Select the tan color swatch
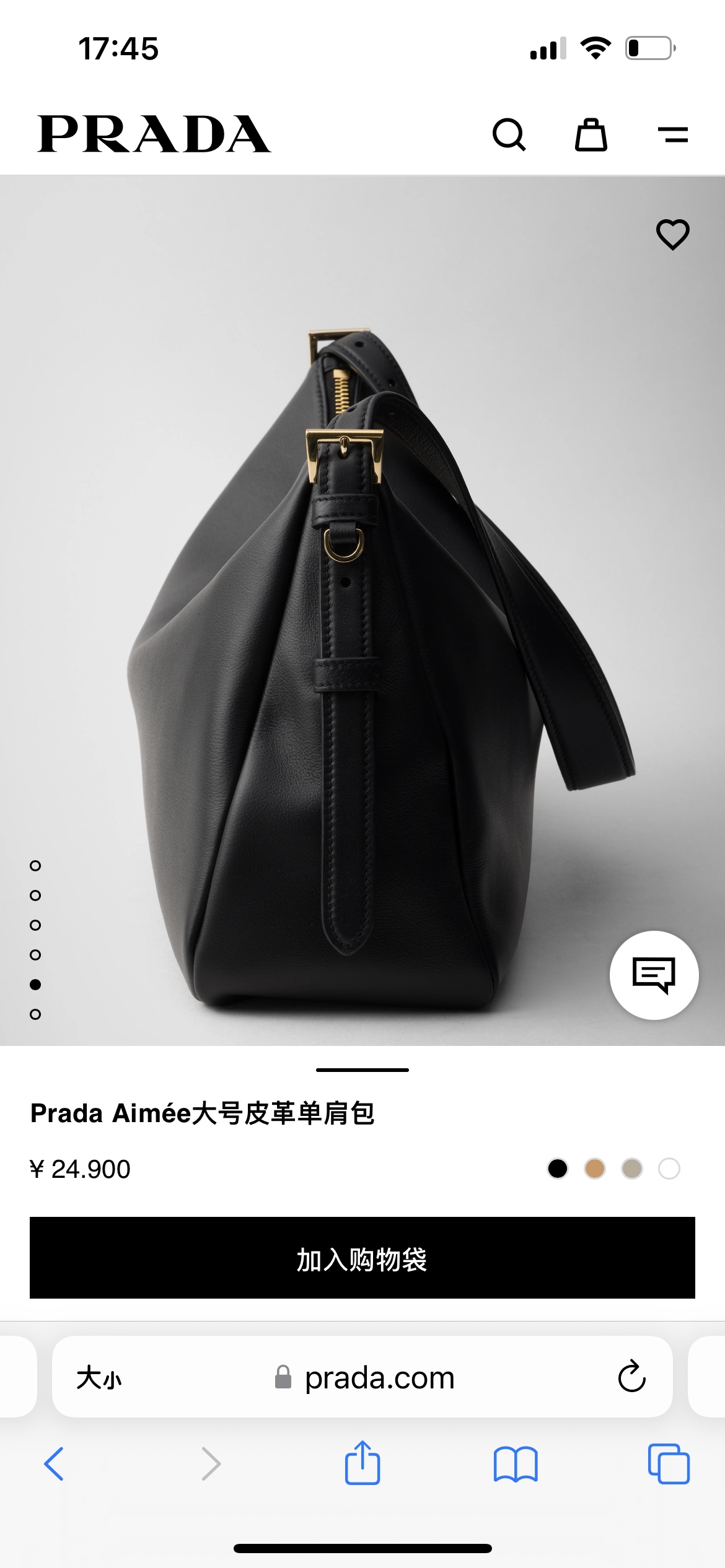Screen dimensions: 725x1568 (x=595, y=1169)
